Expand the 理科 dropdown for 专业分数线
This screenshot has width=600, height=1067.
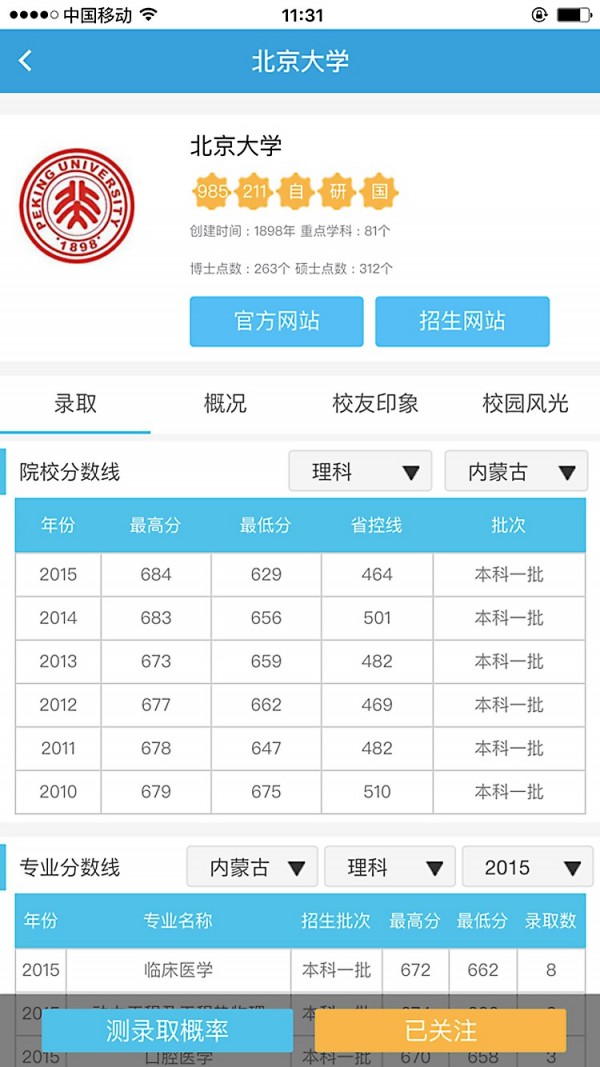tap(389, 867)
